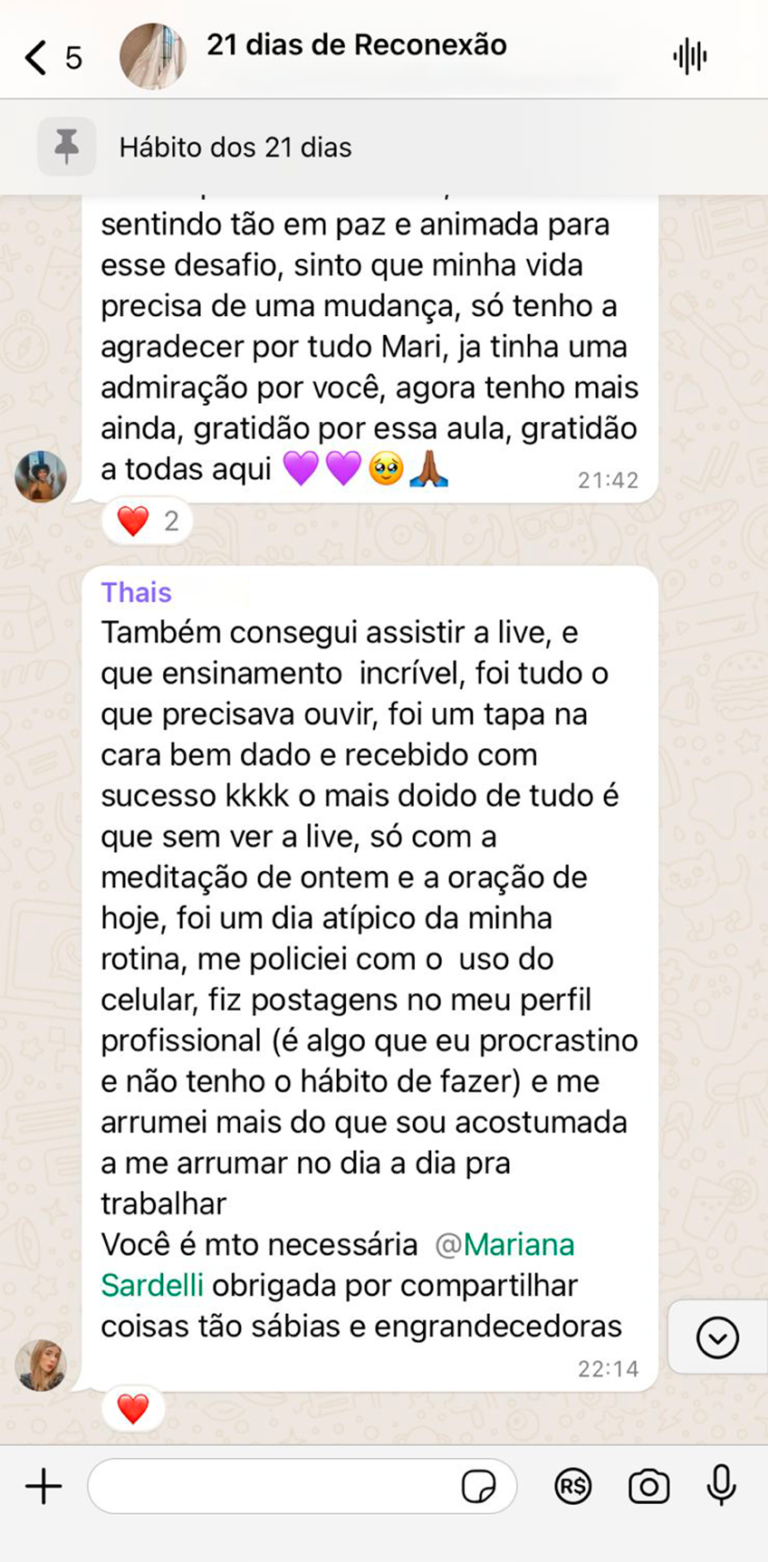Send a payment with the R$ icon
Viewport: 768px width, 1562px height.
pyautogui.click(x=573, y=1487)
